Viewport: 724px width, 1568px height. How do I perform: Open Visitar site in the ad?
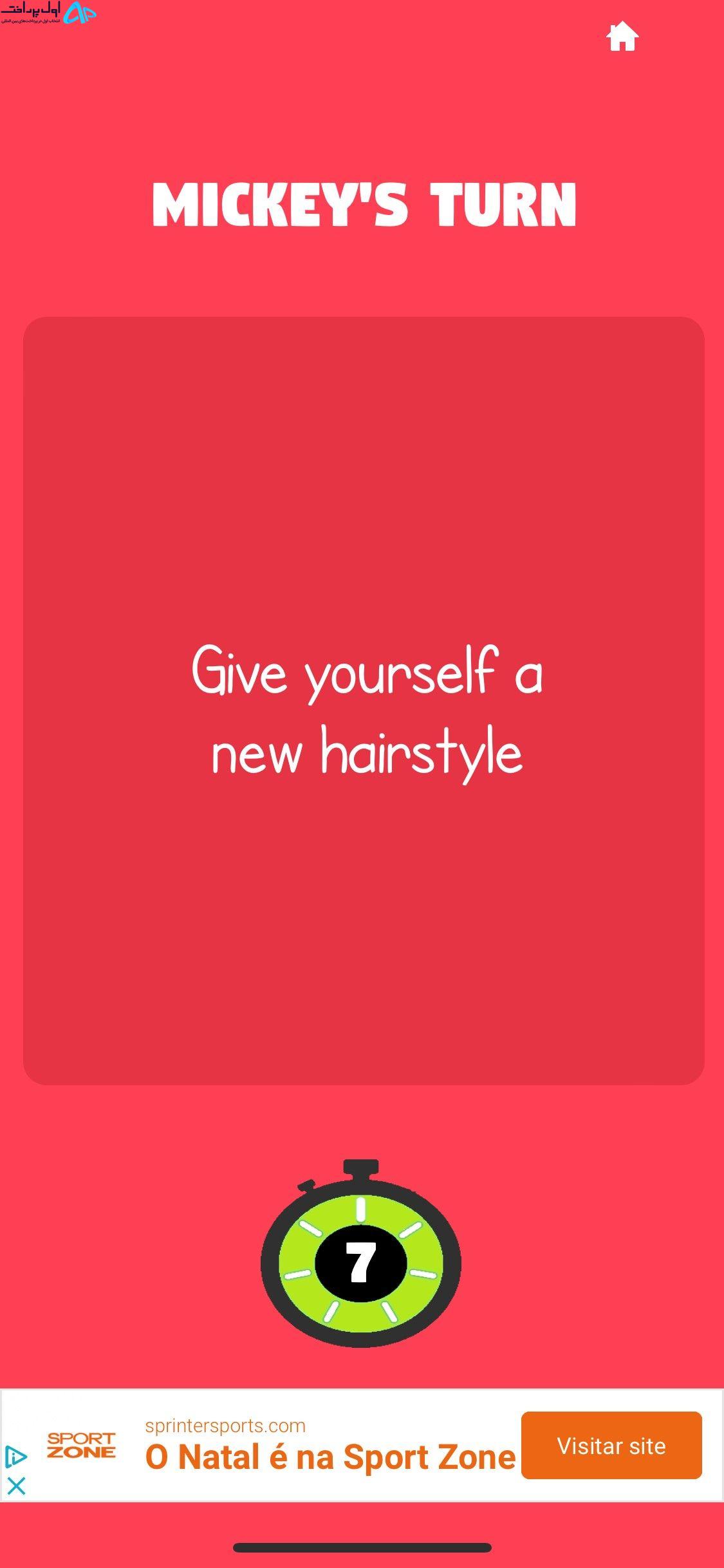tap(611, 1446)
